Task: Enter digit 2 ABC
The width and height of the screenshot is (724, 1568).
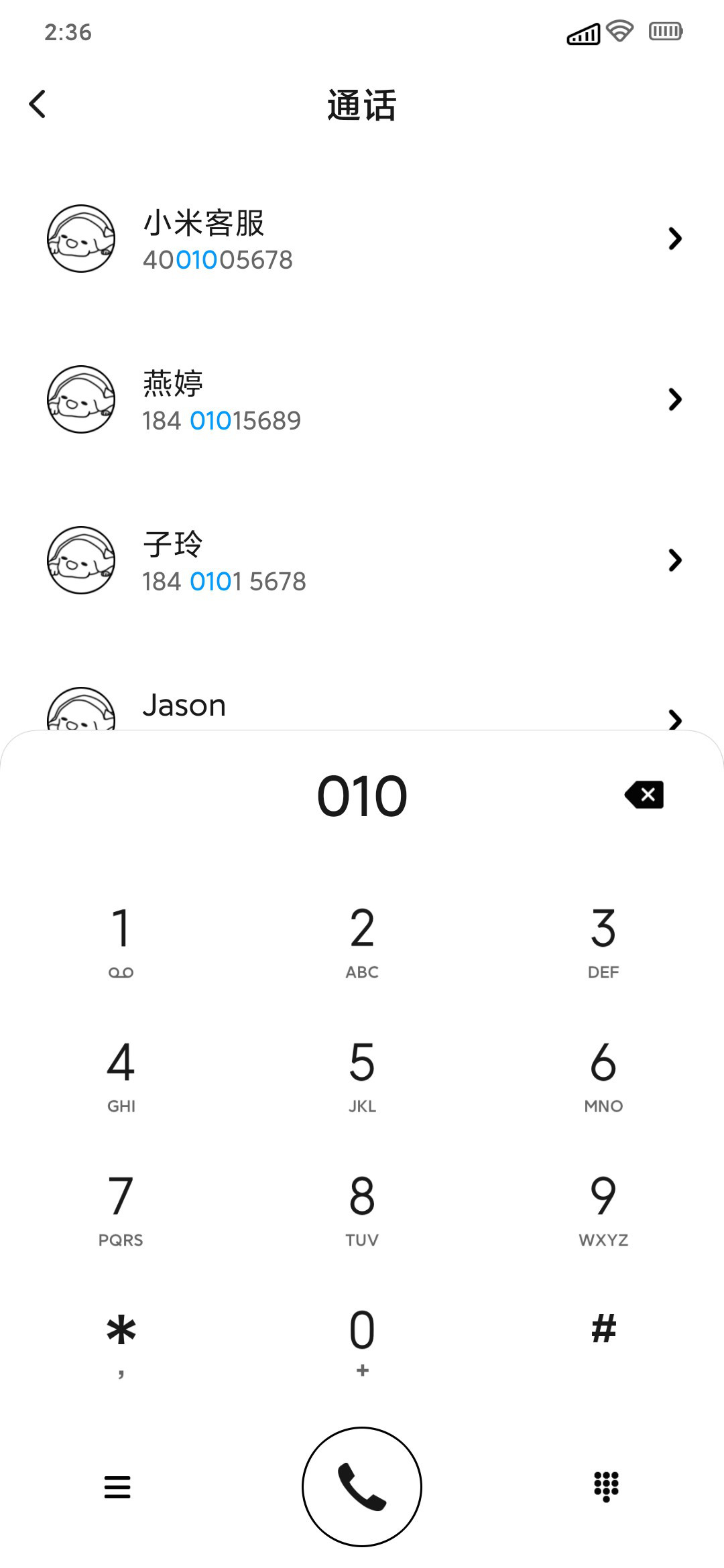Action: (x=362, y=941)
